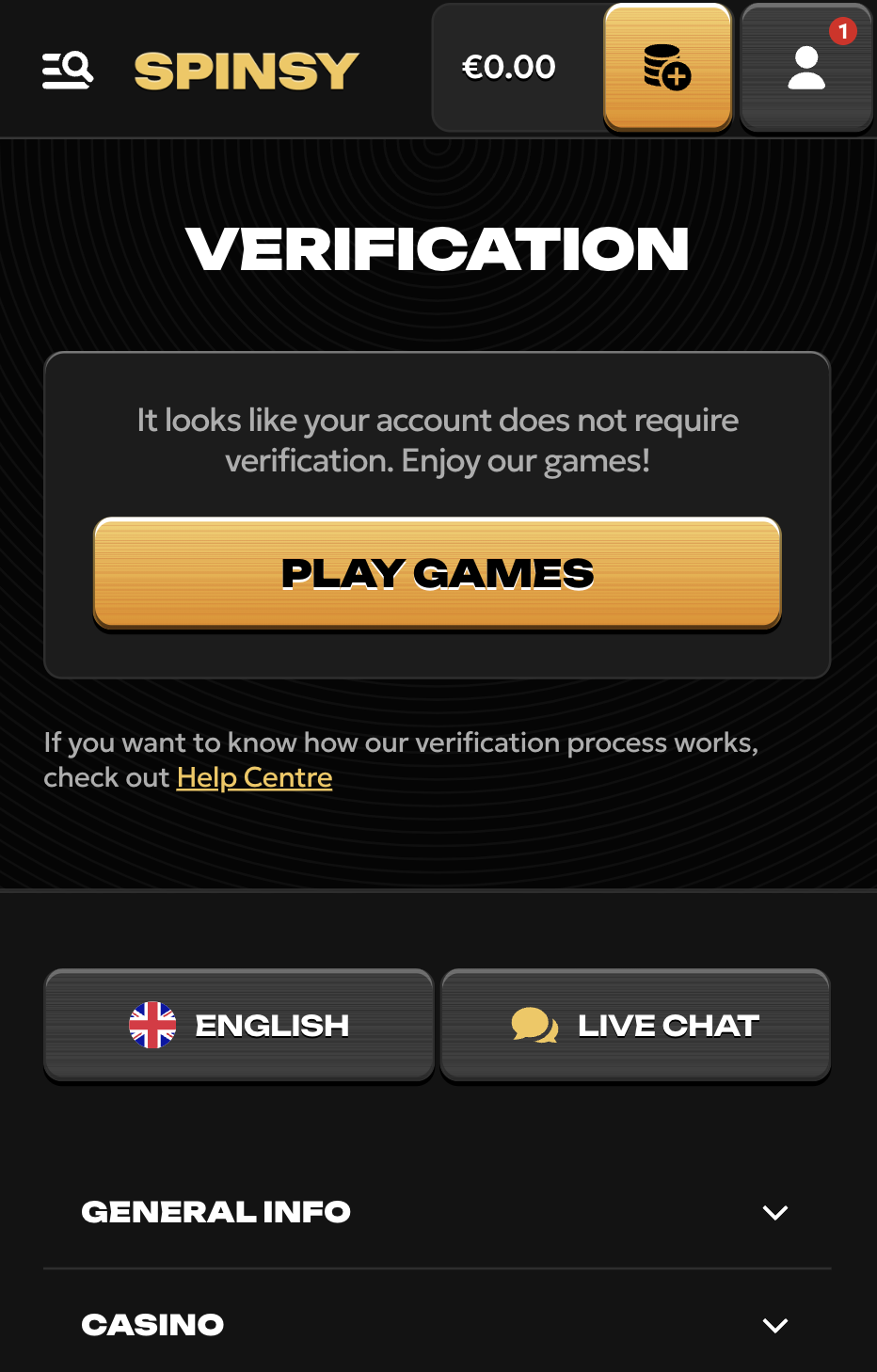Change language from English

coord(239,1025)
